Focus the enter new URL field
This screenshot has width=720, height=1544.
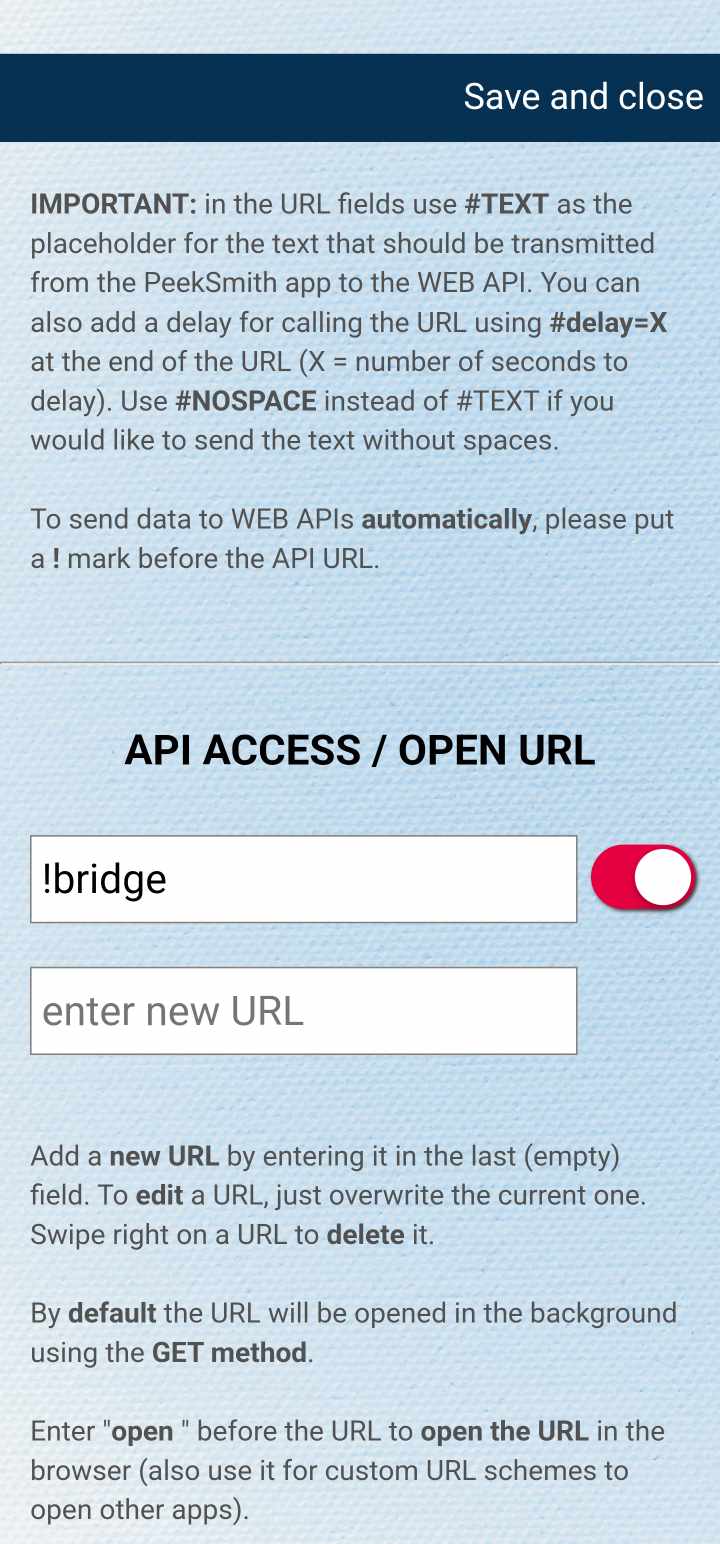303,1011
